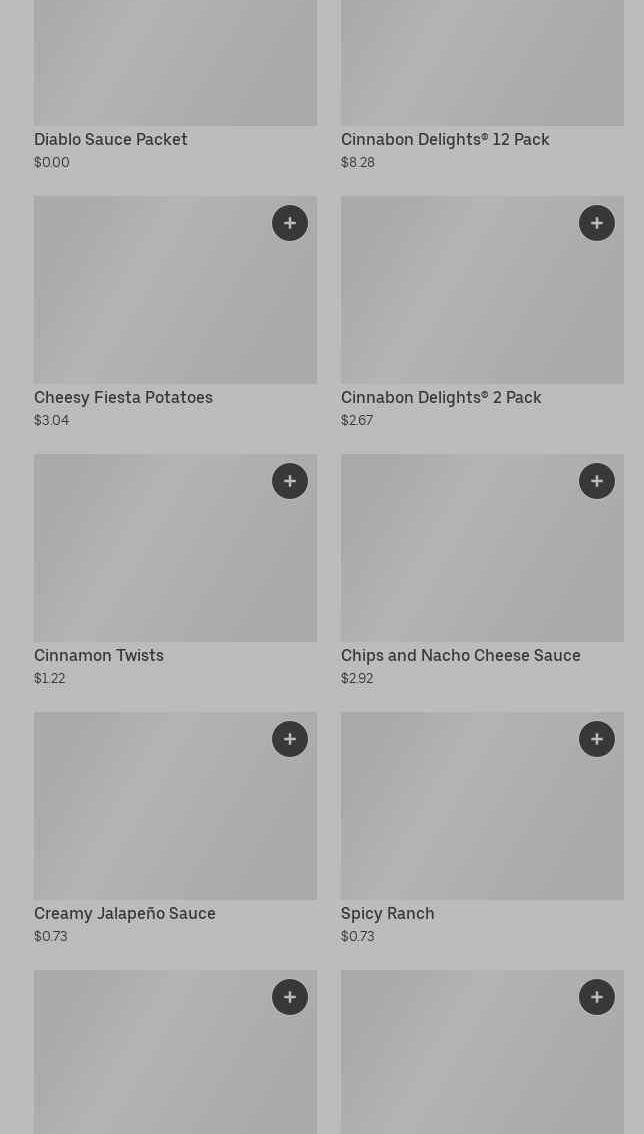The height and width of the screenshot is (1134, 644).
Task: Add Spicy Ranch to order
Action: tap(597, 739)
